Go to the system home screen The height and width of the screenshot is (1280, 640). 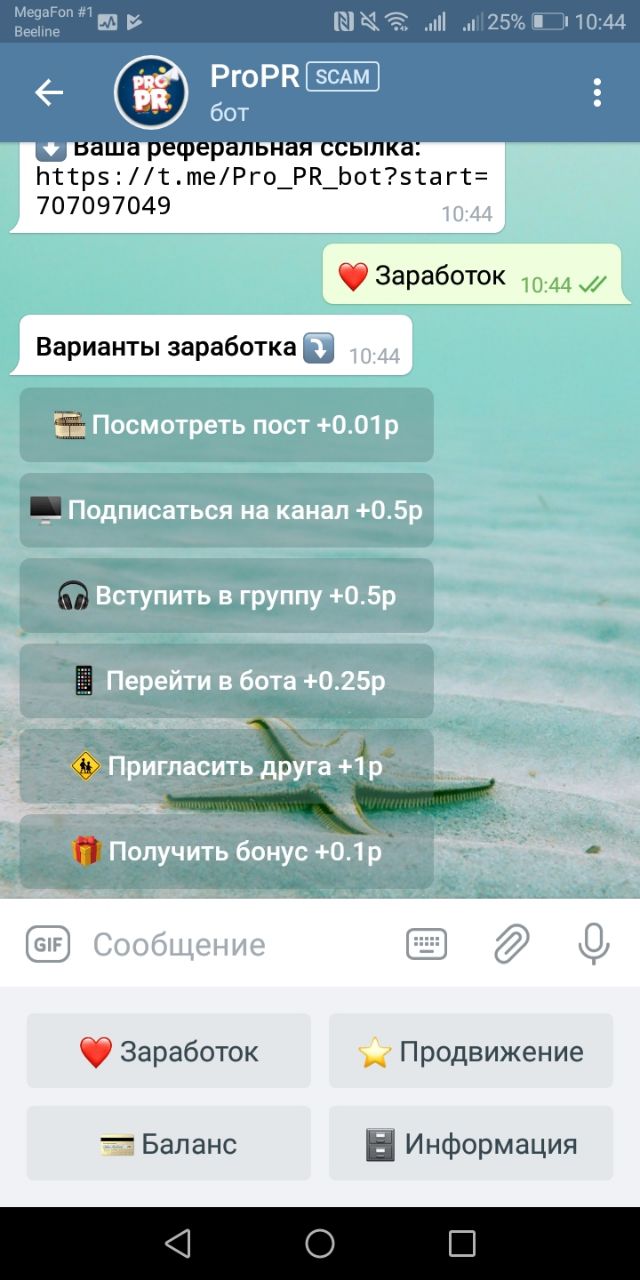(320, 1243)
